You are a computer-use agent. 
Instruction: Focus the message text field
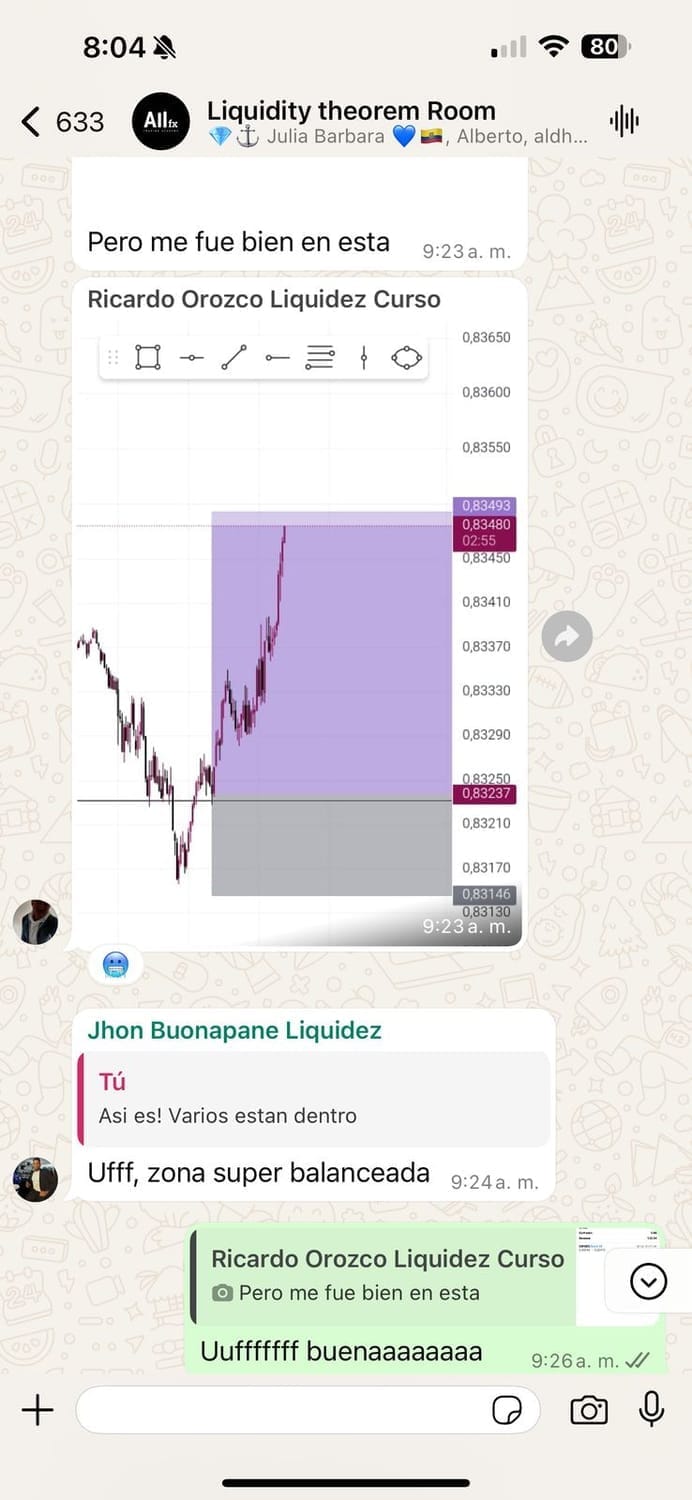point(280,1410)
